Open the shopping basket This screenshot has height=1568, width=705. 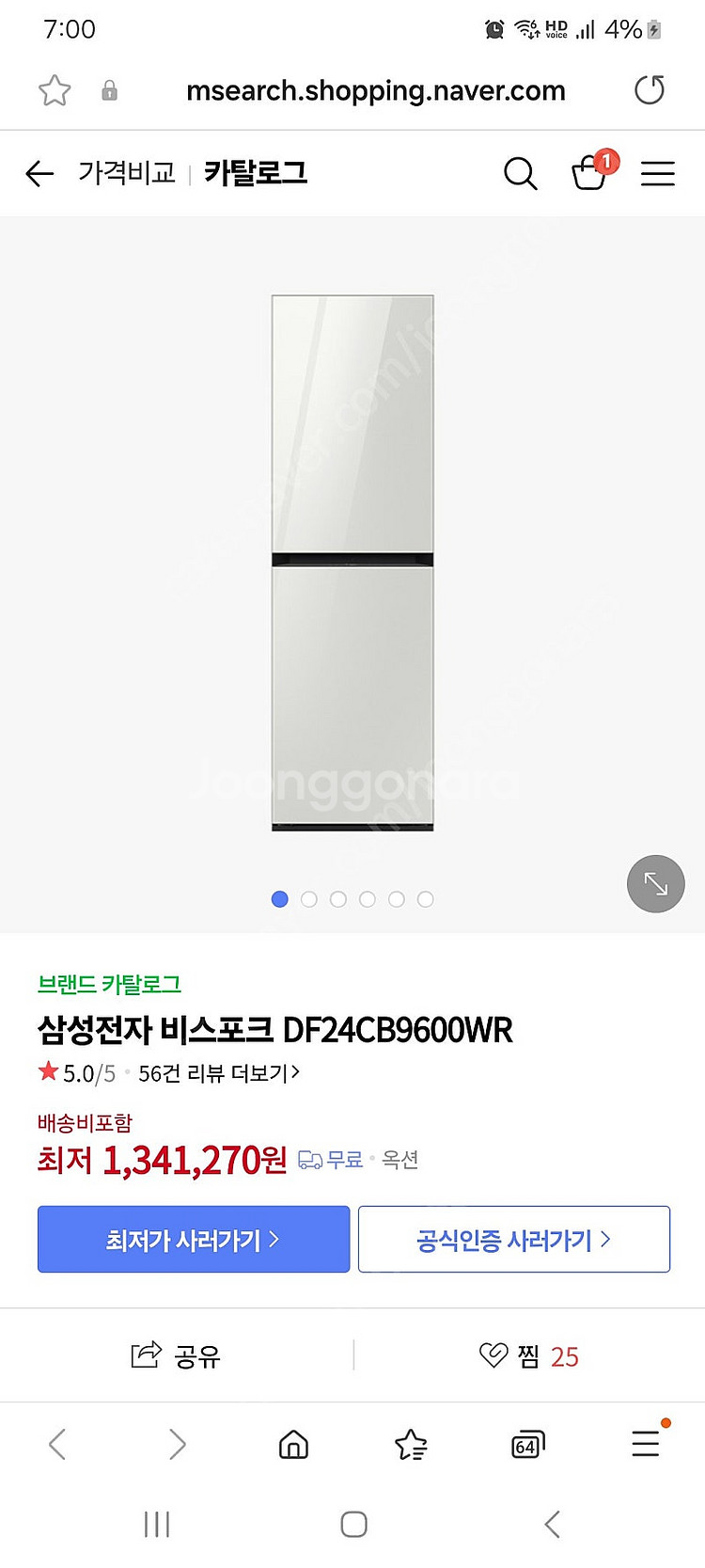[x=590, y=172]
